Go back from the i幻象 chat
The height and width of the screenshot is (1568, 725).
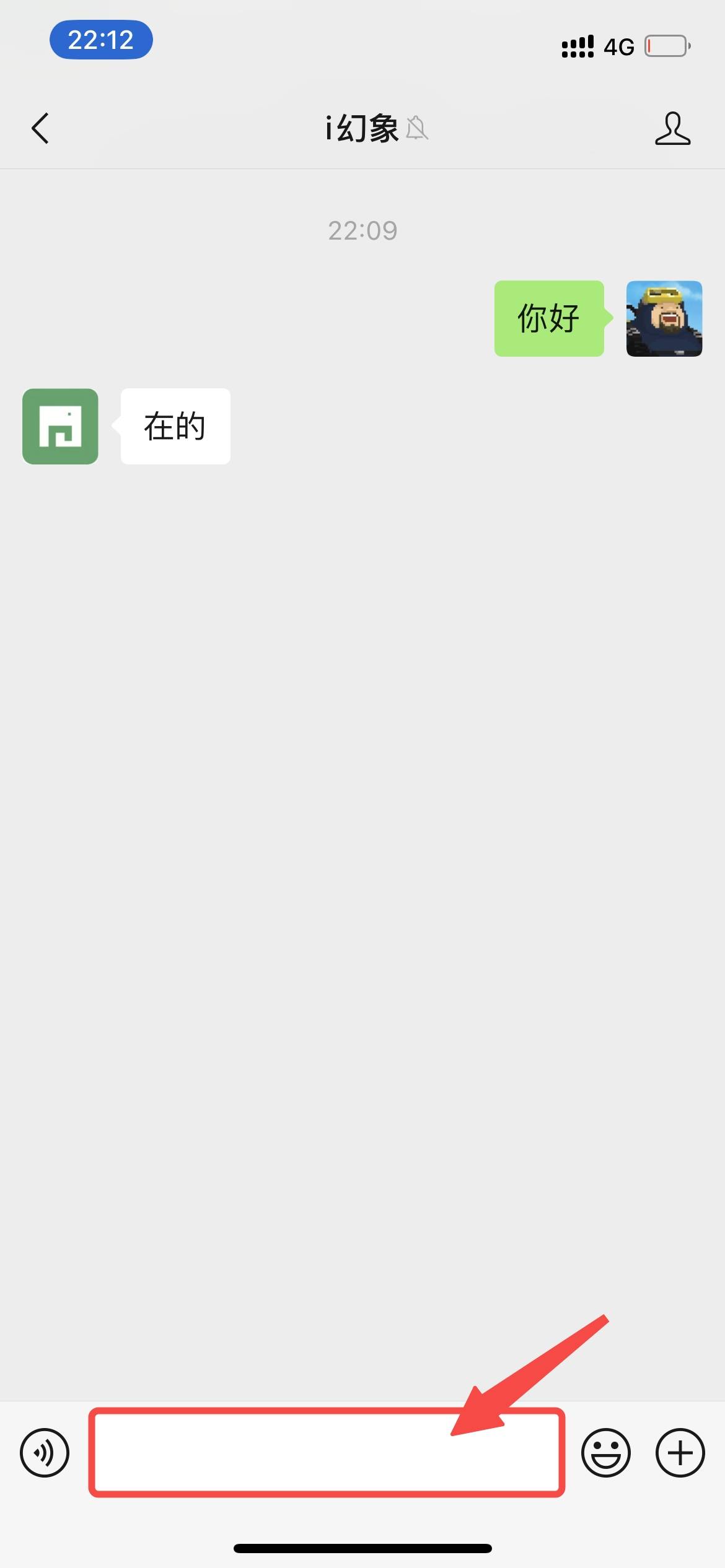tap(40, 129)
